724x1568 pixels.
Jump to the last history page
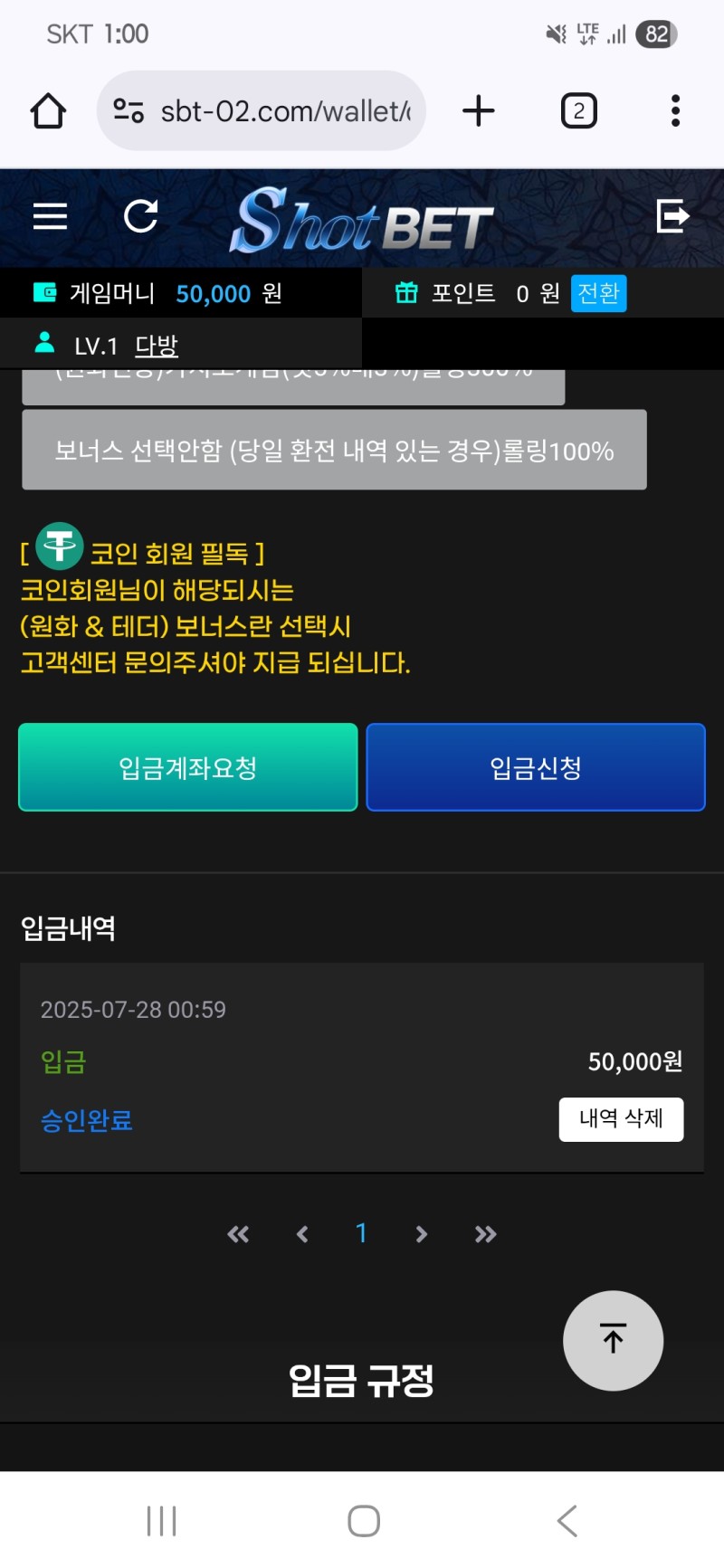click(485, 1234)
